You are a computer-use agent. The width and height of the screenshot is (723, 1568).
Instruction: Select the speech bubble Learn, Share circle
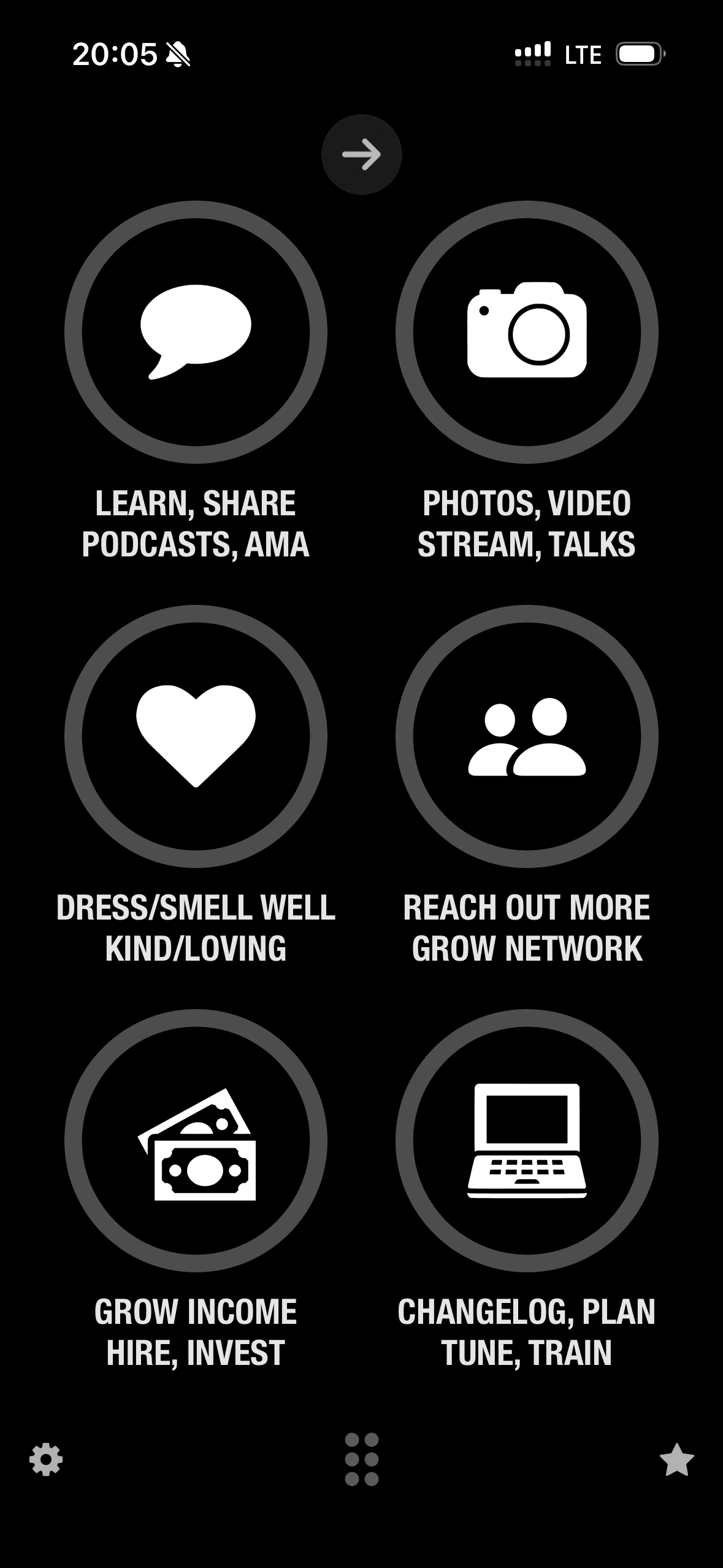click(196, 332)
